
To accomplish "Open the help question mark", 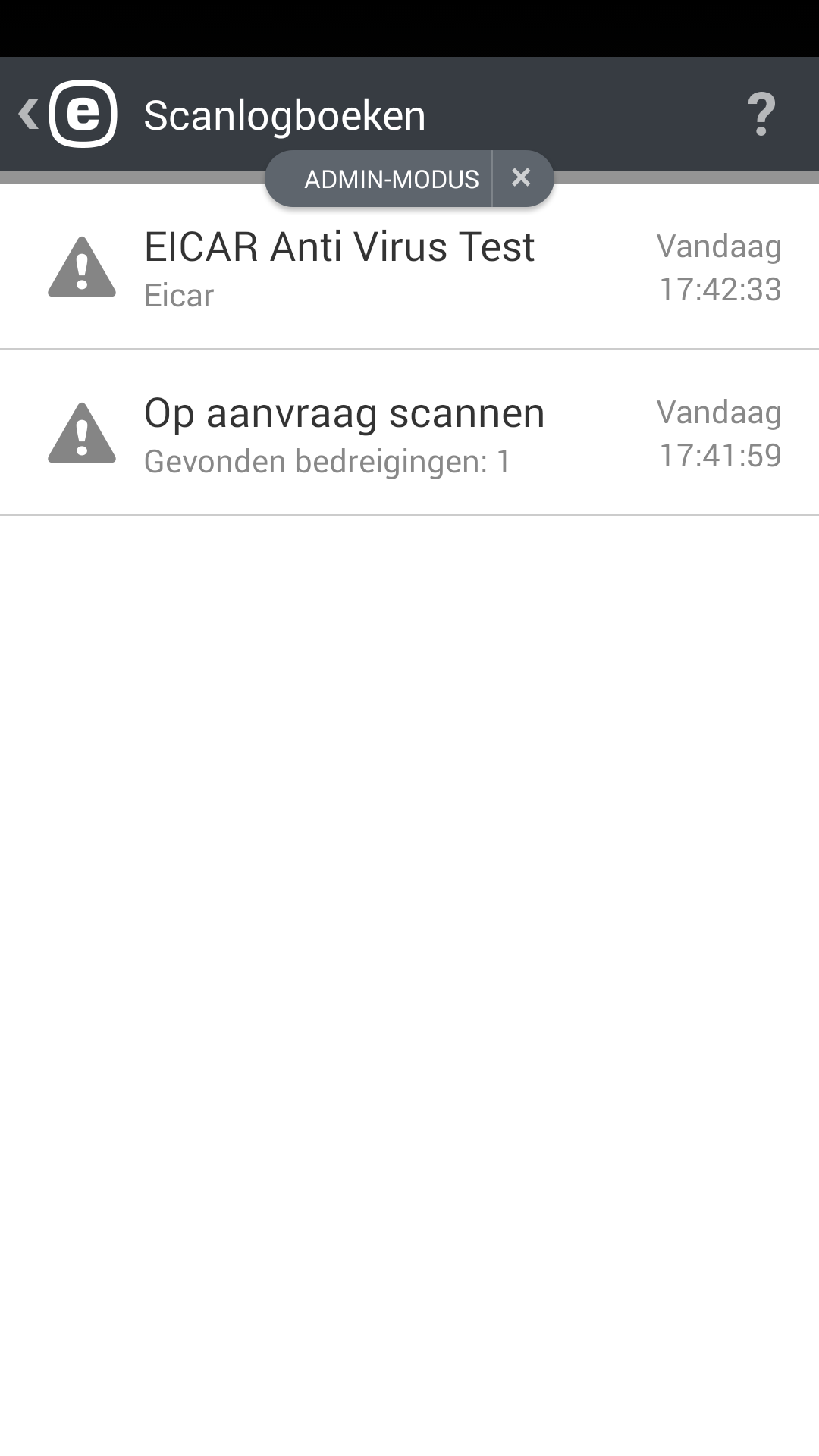I will (761, 115).
